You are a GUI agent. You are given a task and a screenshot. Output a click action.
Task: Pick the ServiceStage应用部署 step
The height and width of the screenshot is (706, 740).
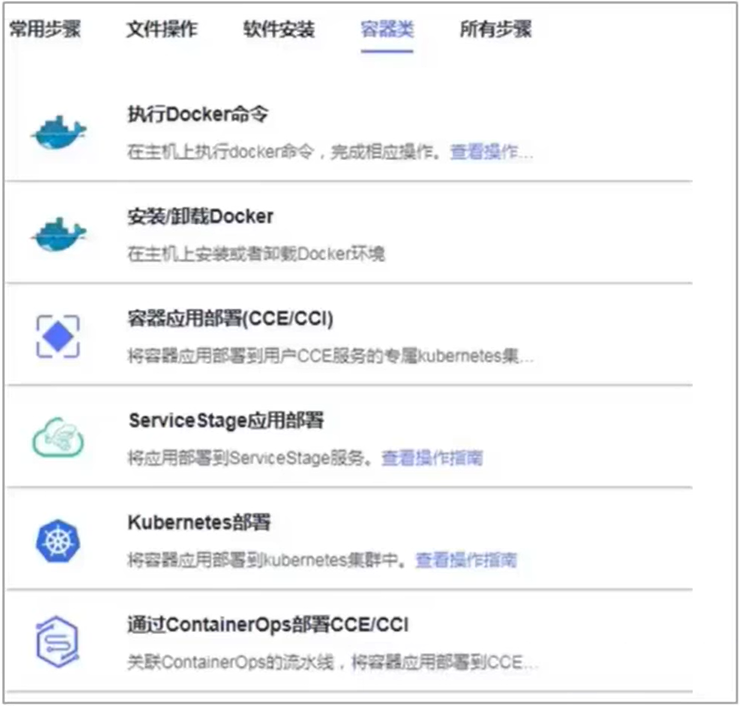point(226,420)
